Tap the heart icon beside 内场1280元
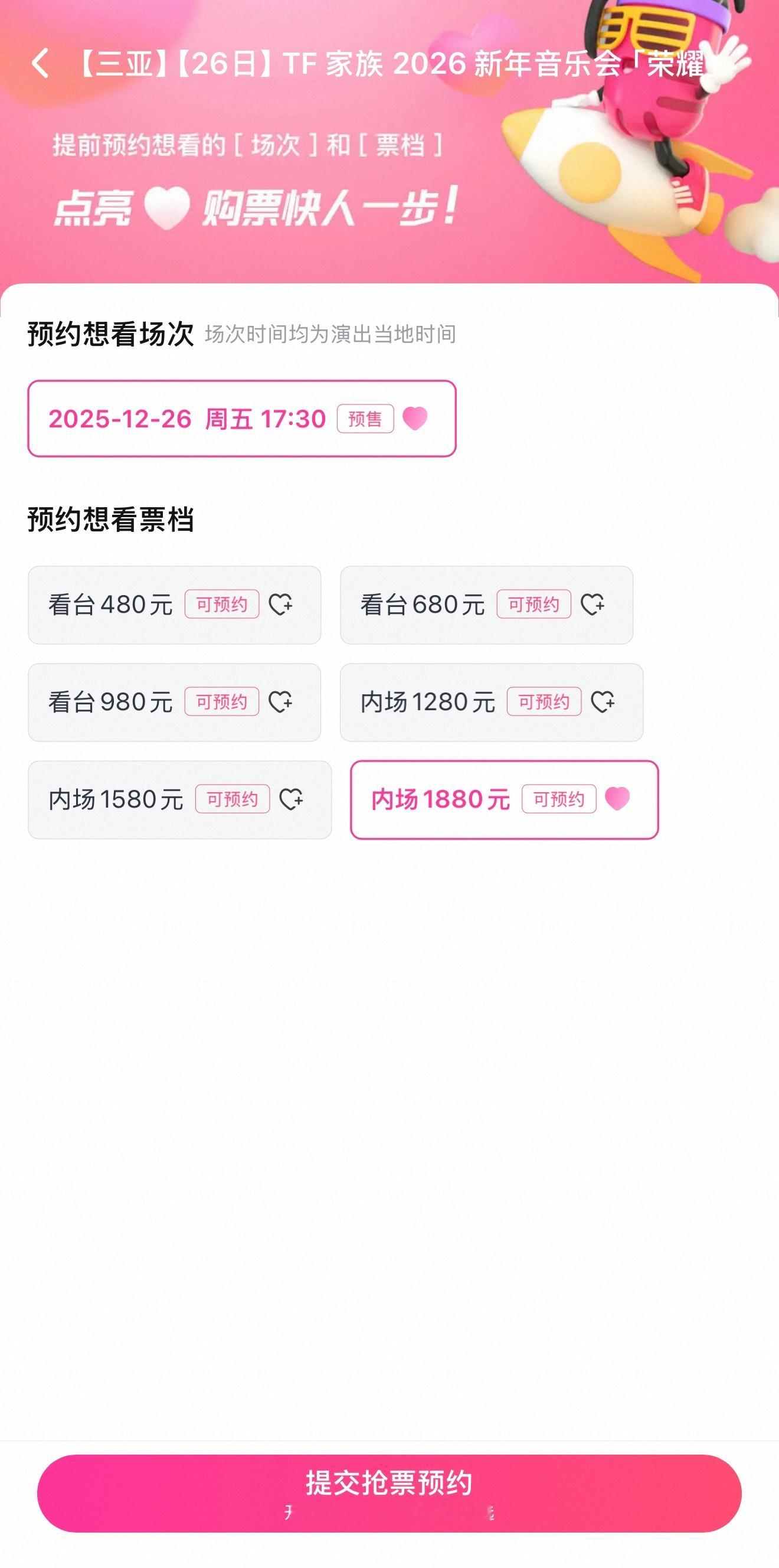 pos(603,703)
